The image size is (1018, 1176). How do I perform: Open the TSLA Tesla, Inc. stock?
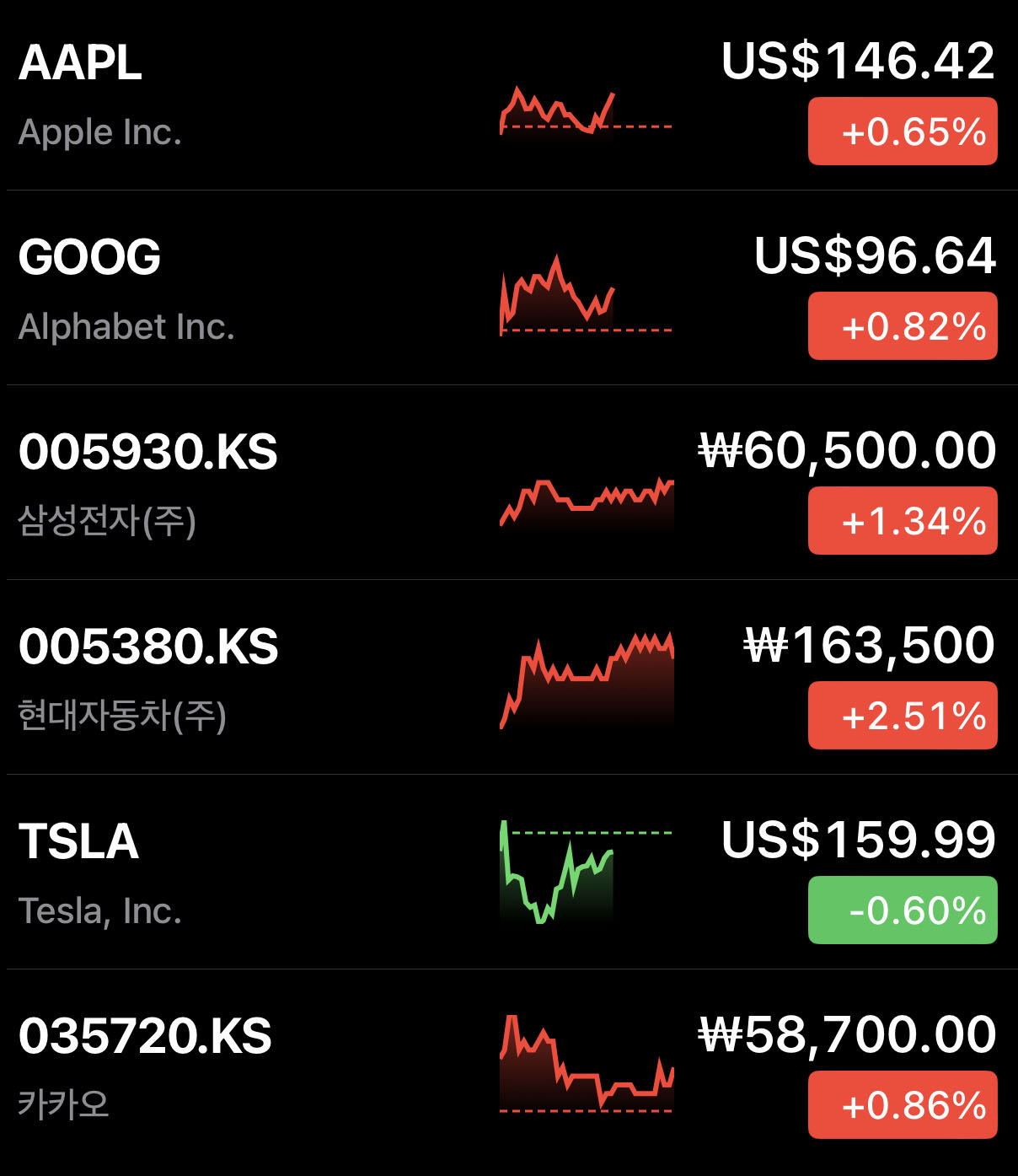(253, 873)
